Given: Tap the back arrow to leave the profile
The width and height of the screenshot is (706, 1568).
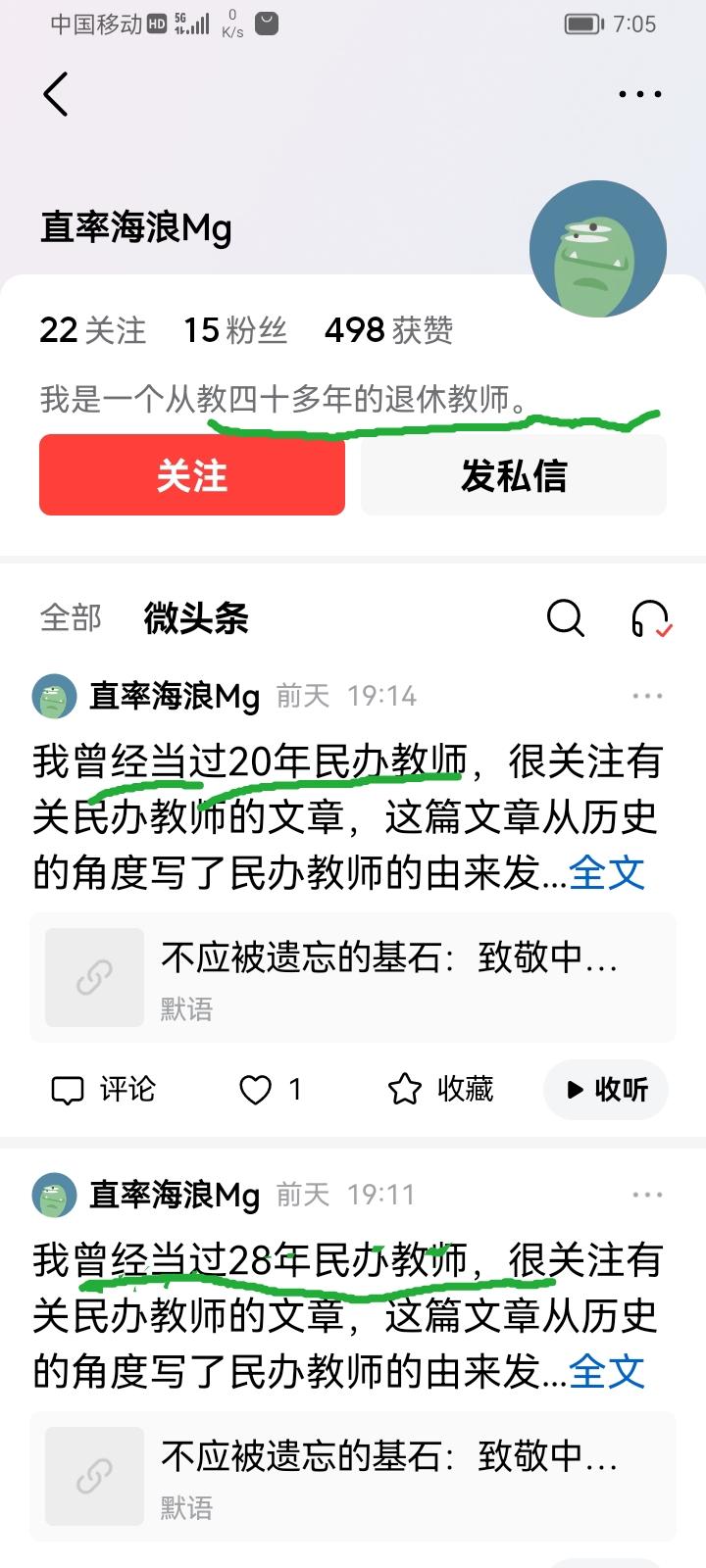Looking at the screenshot, I should tap(55, 94).
